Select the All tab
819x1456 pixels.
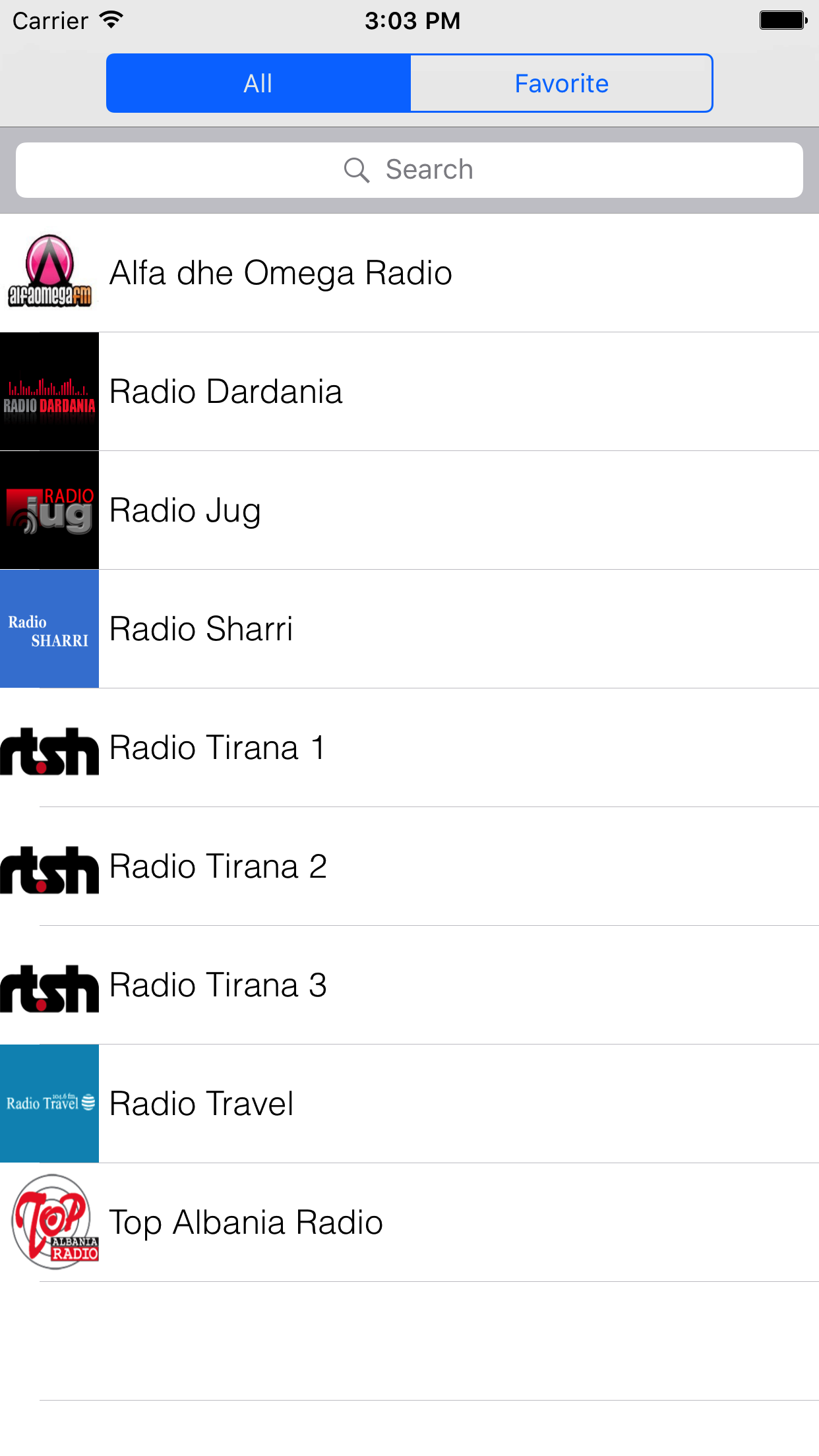click(258, 83)
